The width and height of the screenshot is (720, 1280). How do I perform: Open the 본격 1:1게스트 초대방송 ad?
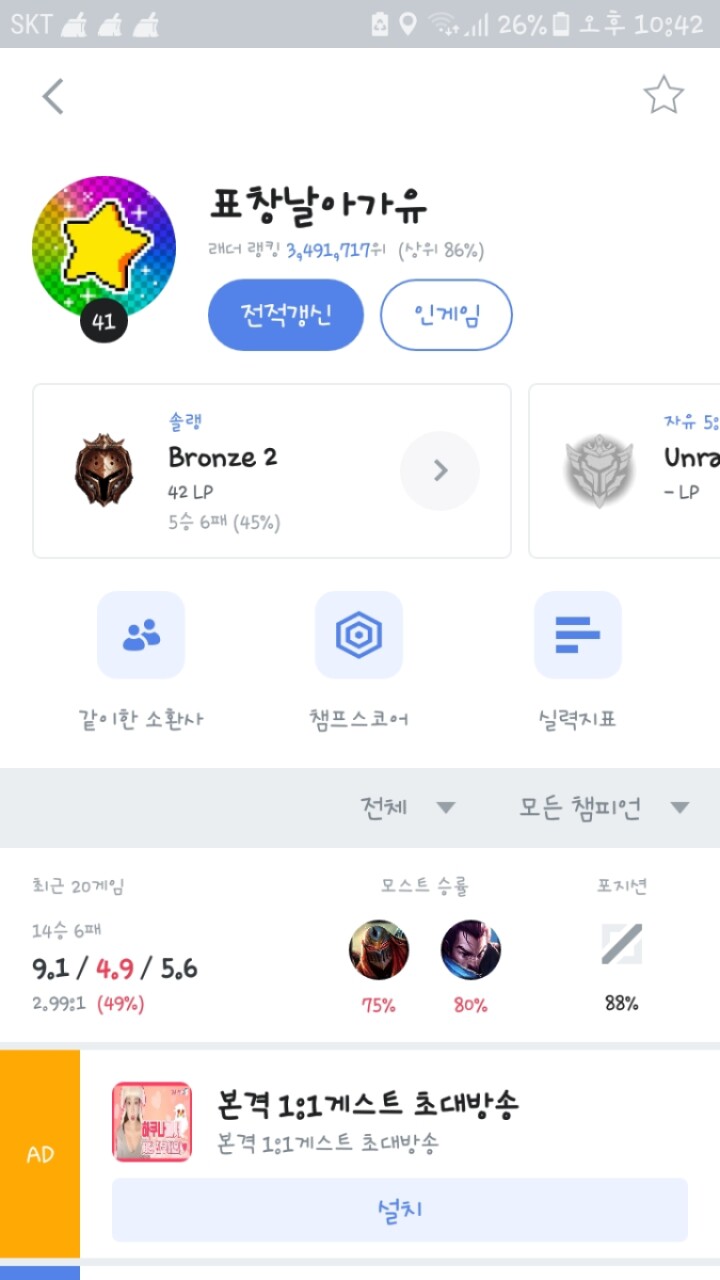coord(368,1105)
